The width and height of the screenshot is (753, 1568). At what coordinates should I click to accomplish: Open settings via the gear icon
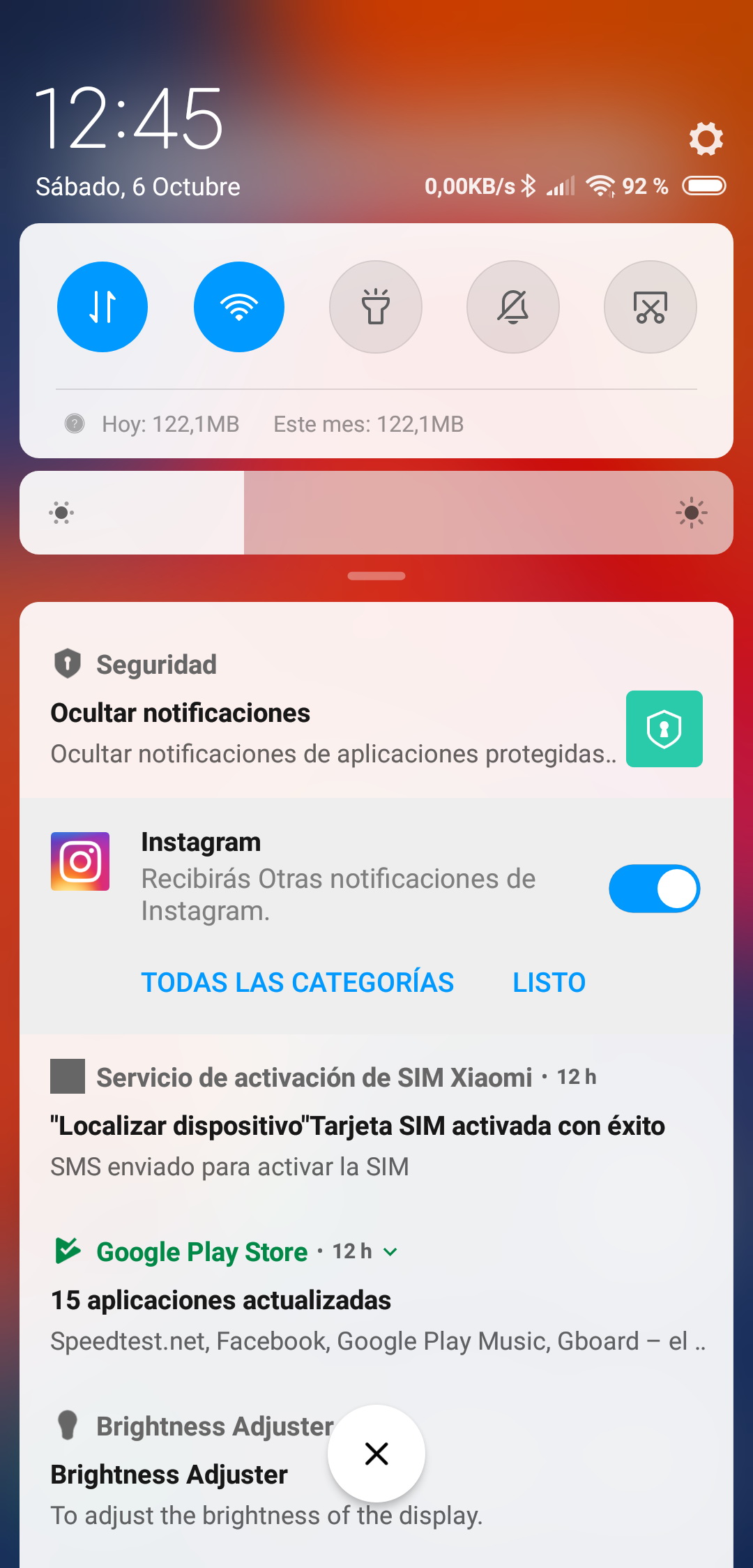706,138
